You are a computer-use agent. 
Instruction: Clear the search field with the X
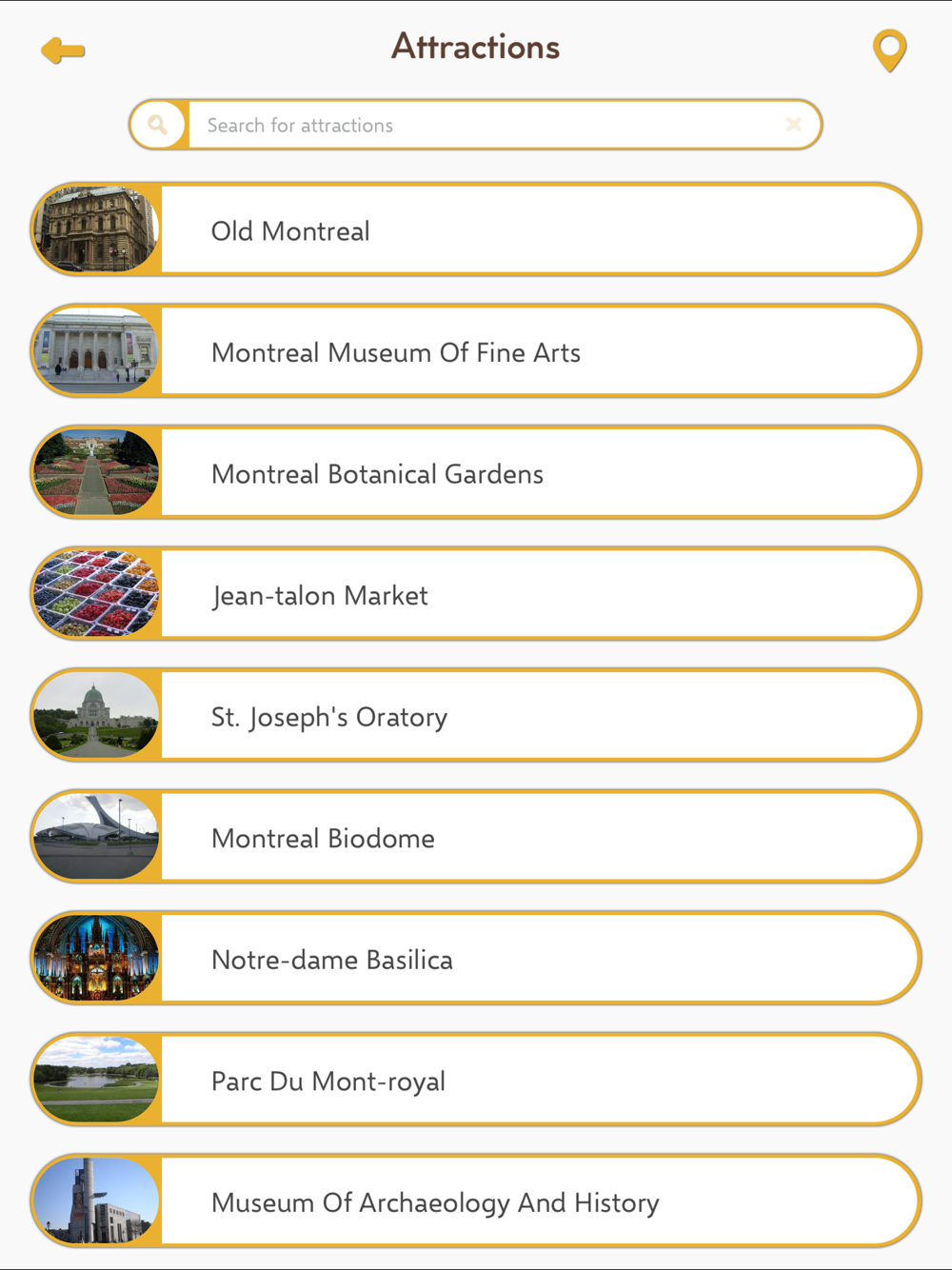pyautogui.click(x=793, y=125)
